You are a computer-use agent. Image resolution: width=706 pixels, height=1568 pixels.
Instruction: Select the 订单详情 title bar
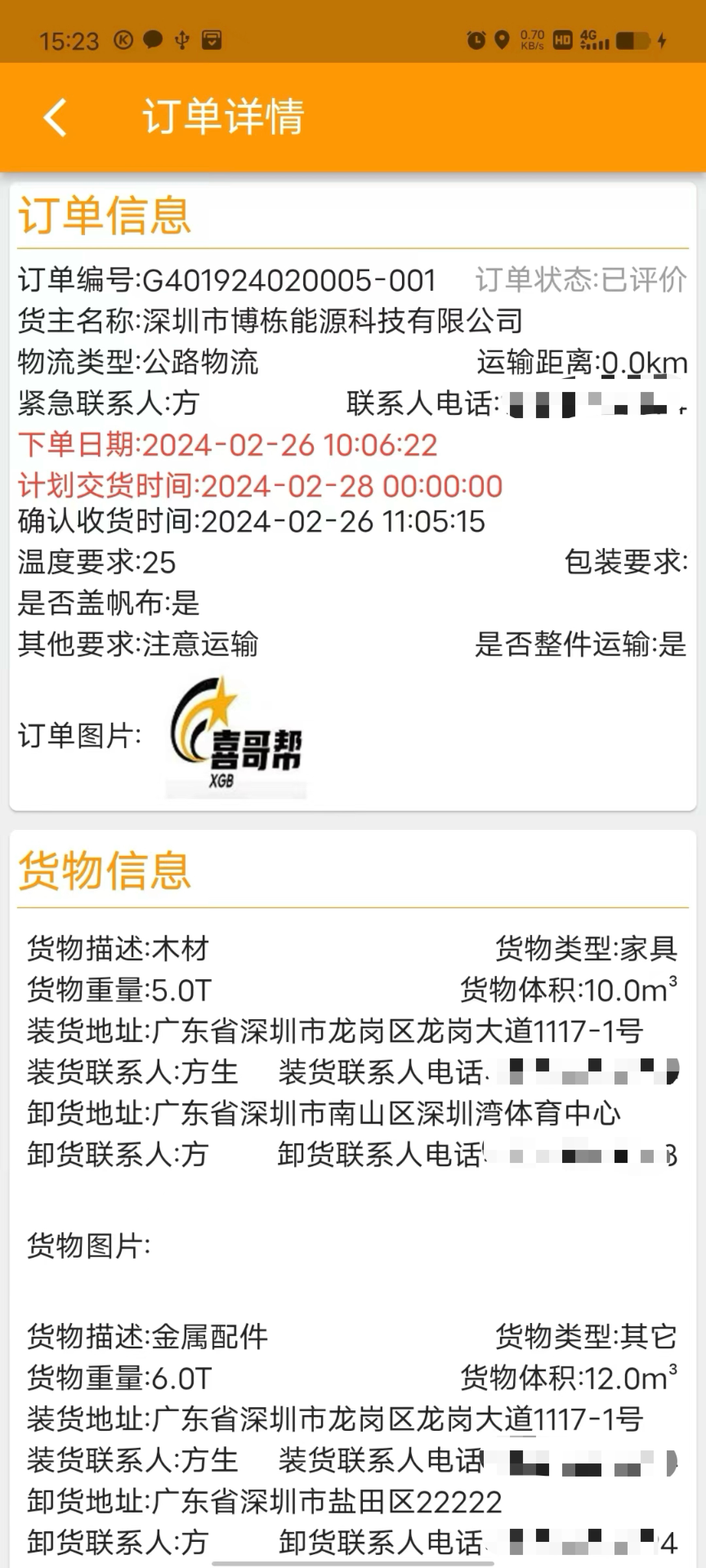[x=222, y=117]
